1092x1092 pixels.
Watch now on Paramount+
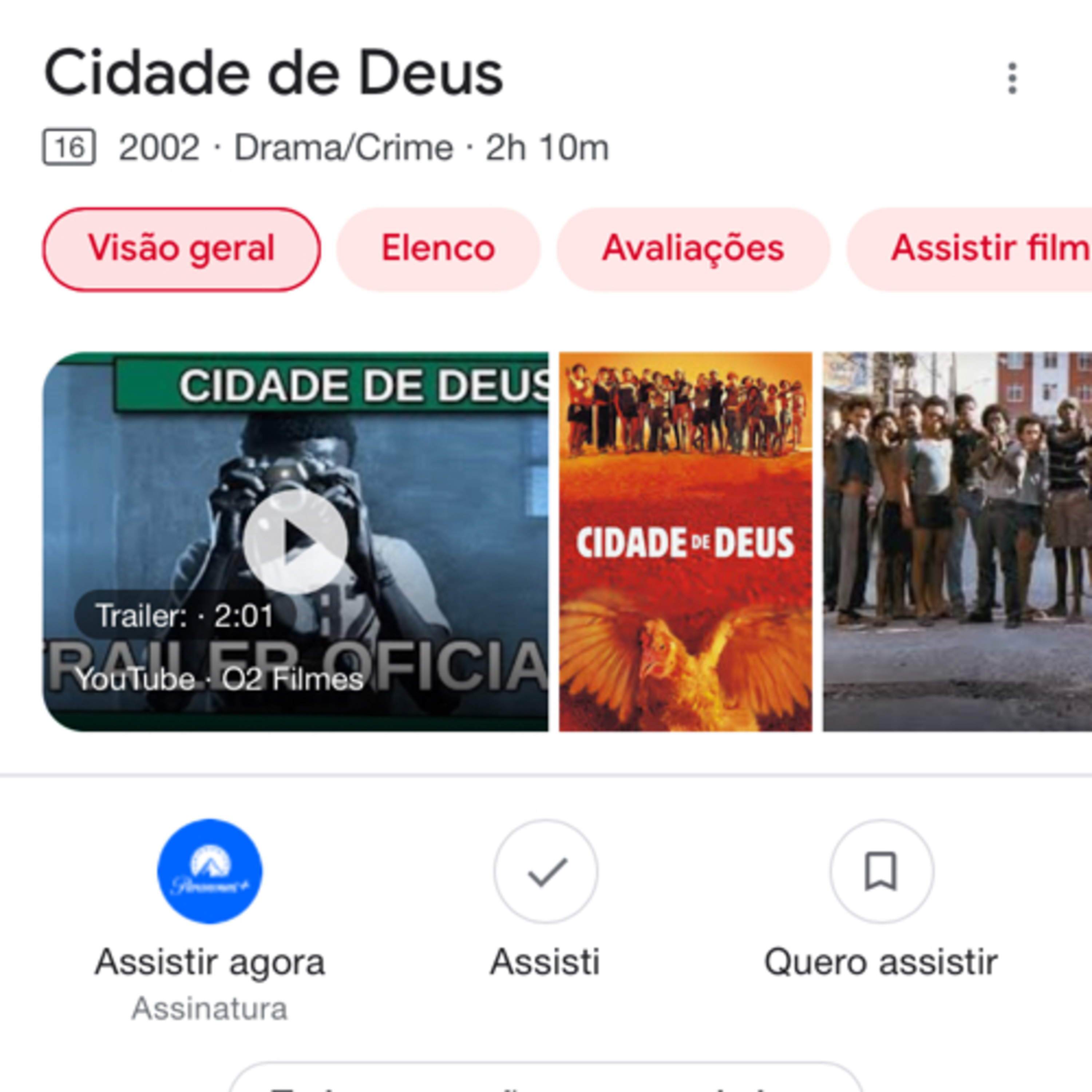click(x=210, y=871)
